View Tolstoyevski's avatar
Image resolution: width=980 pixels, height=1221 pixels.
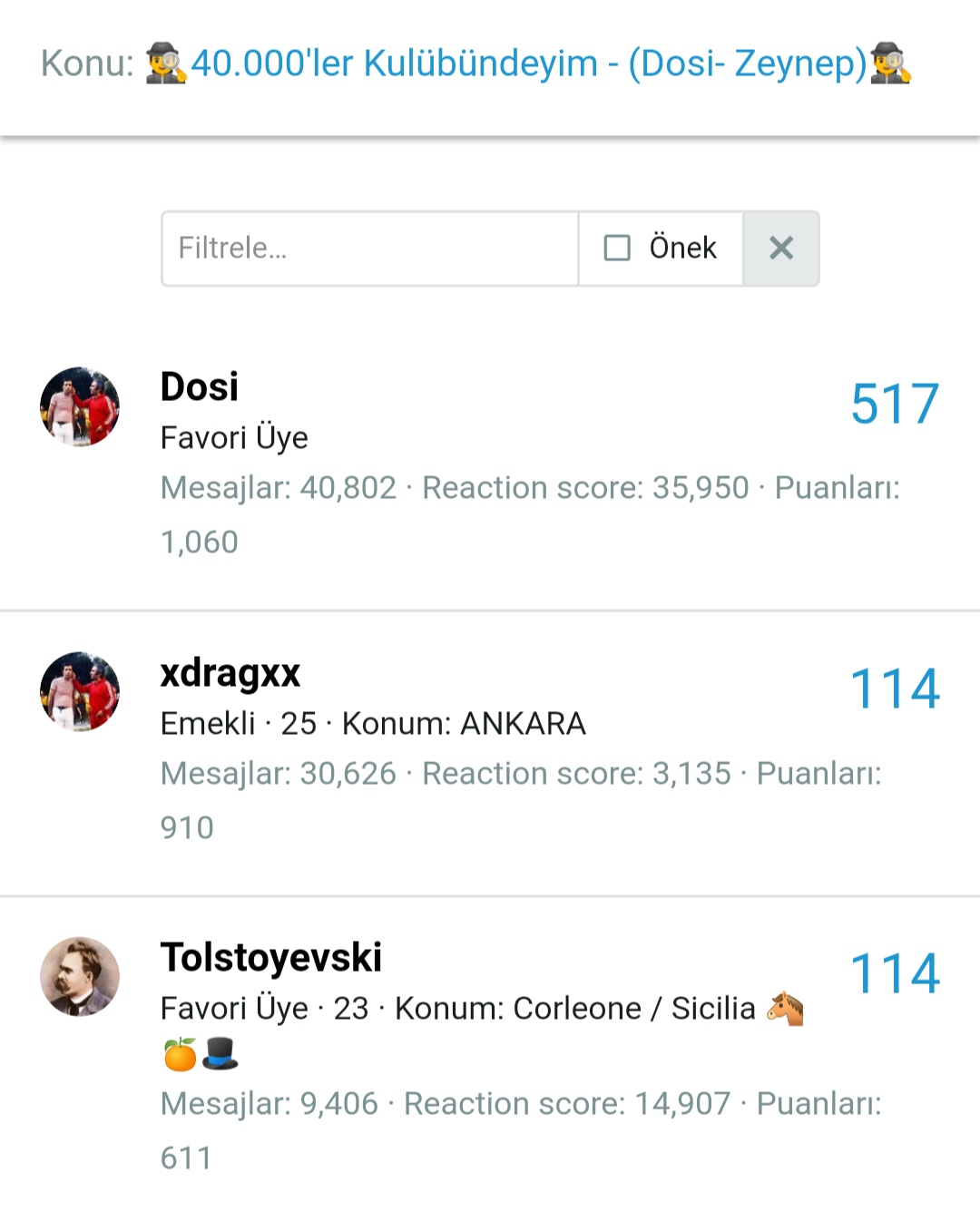tap(80, 976)
